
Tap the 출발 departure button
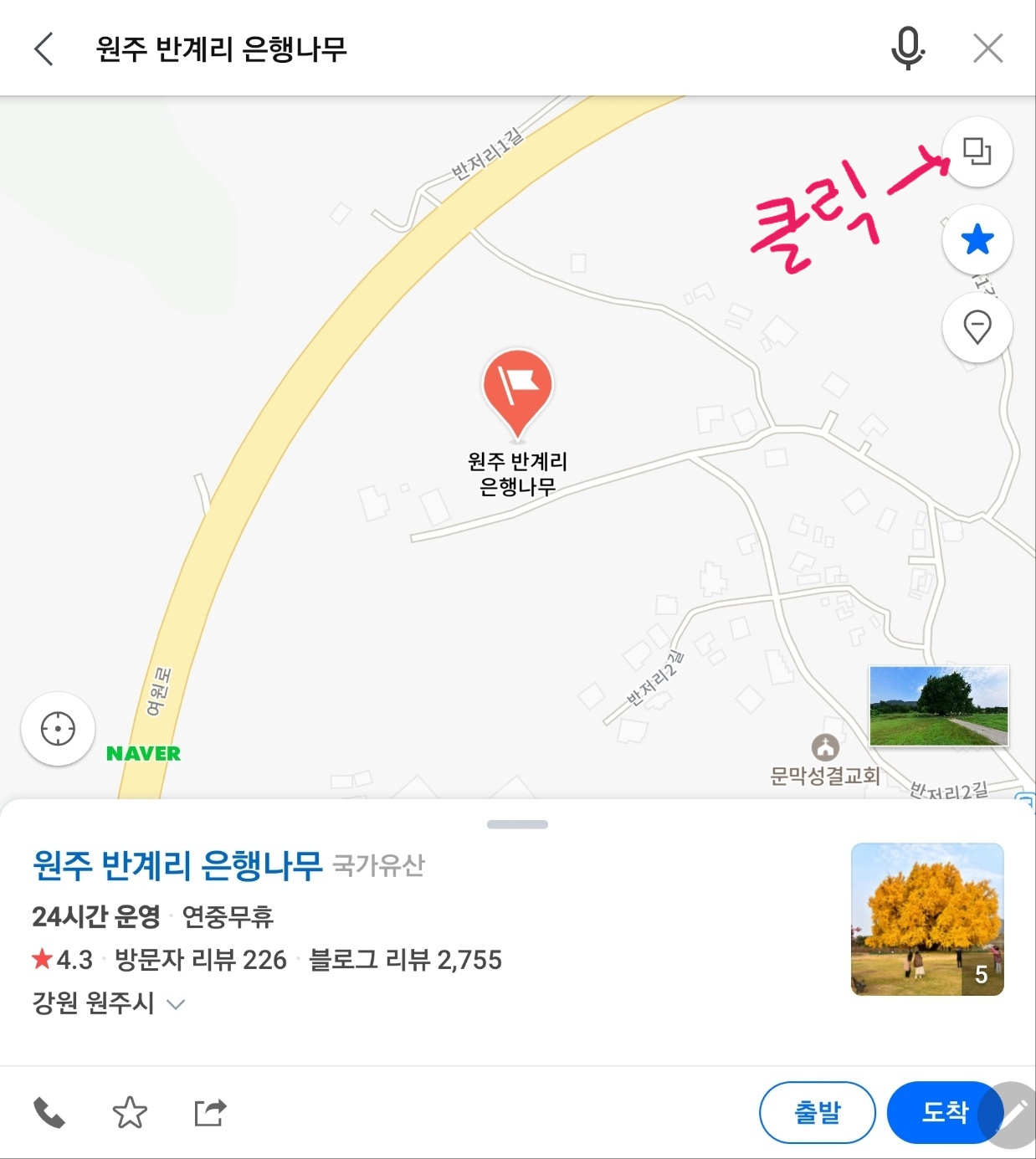point(817,1113)
